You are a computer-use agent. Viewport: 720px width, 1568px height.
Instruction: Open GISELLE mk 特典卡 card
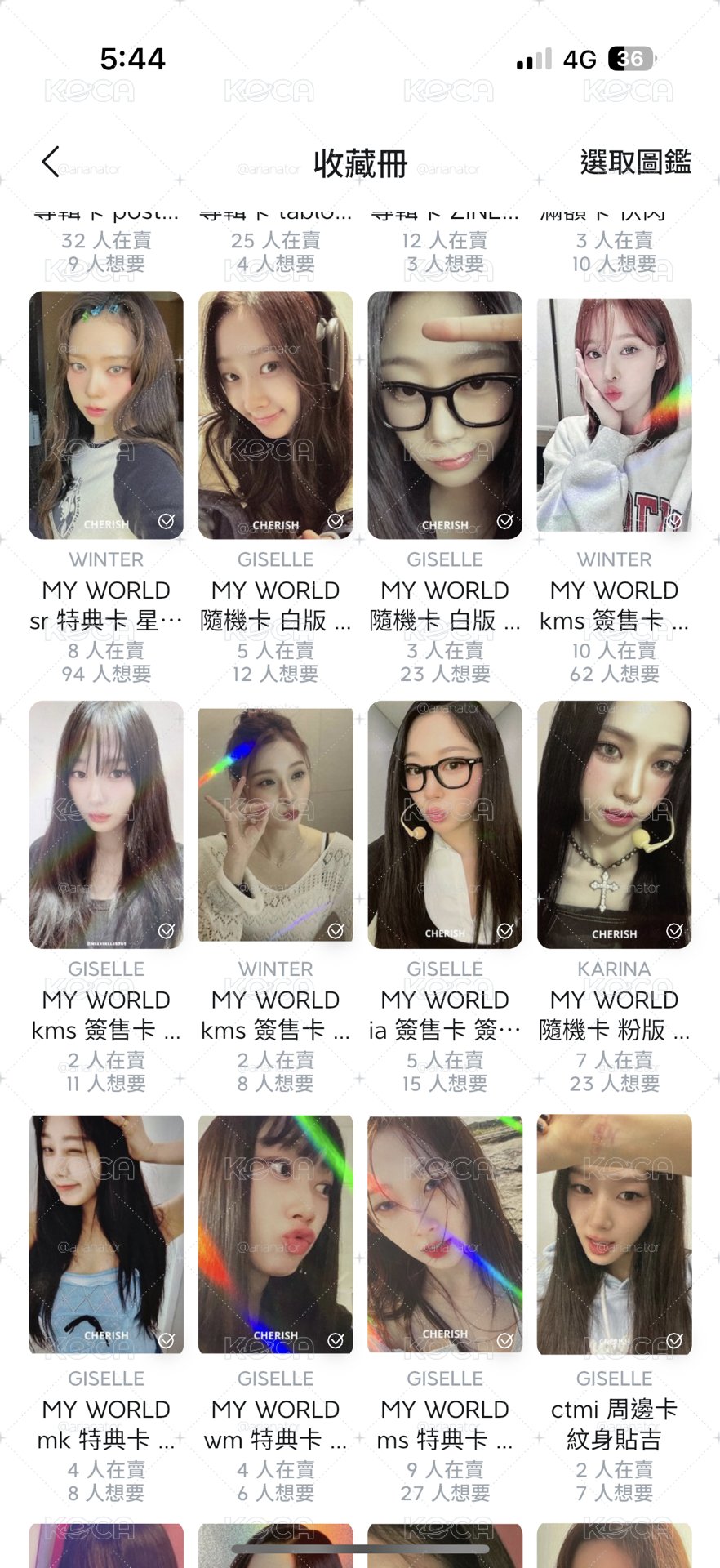pyautogui.click(x=106, y=1234)
